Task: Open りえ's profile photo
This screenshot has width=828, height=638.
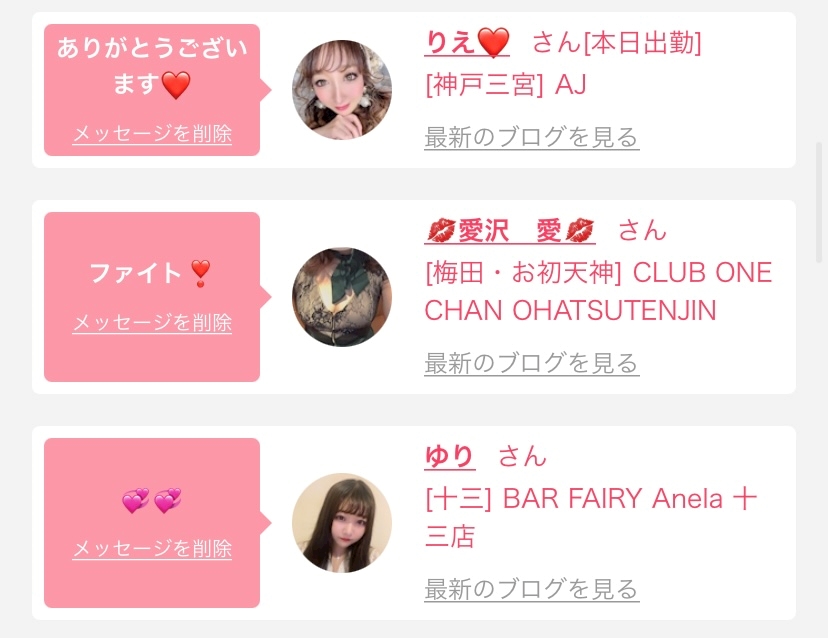Action: click(342, 90)
